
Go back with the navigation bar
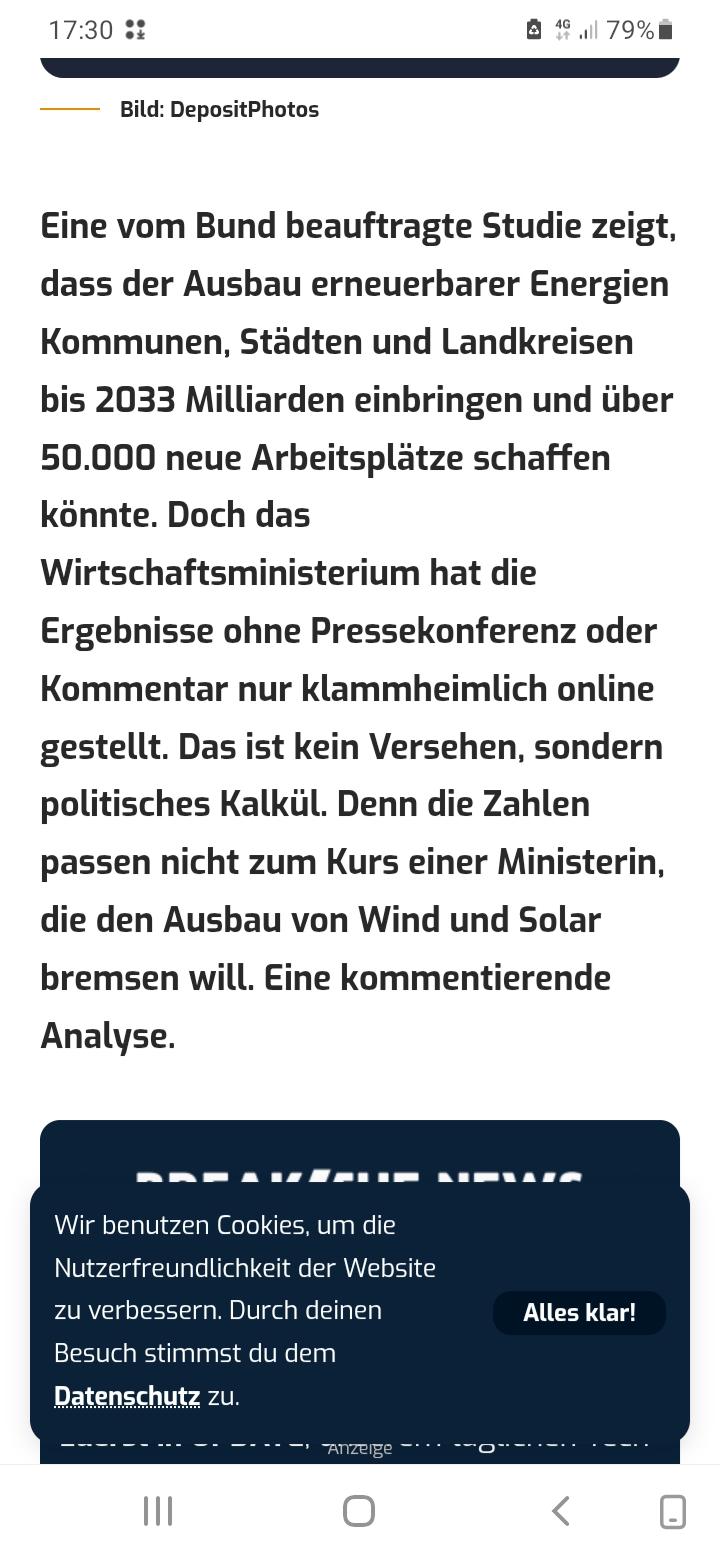561,1511
